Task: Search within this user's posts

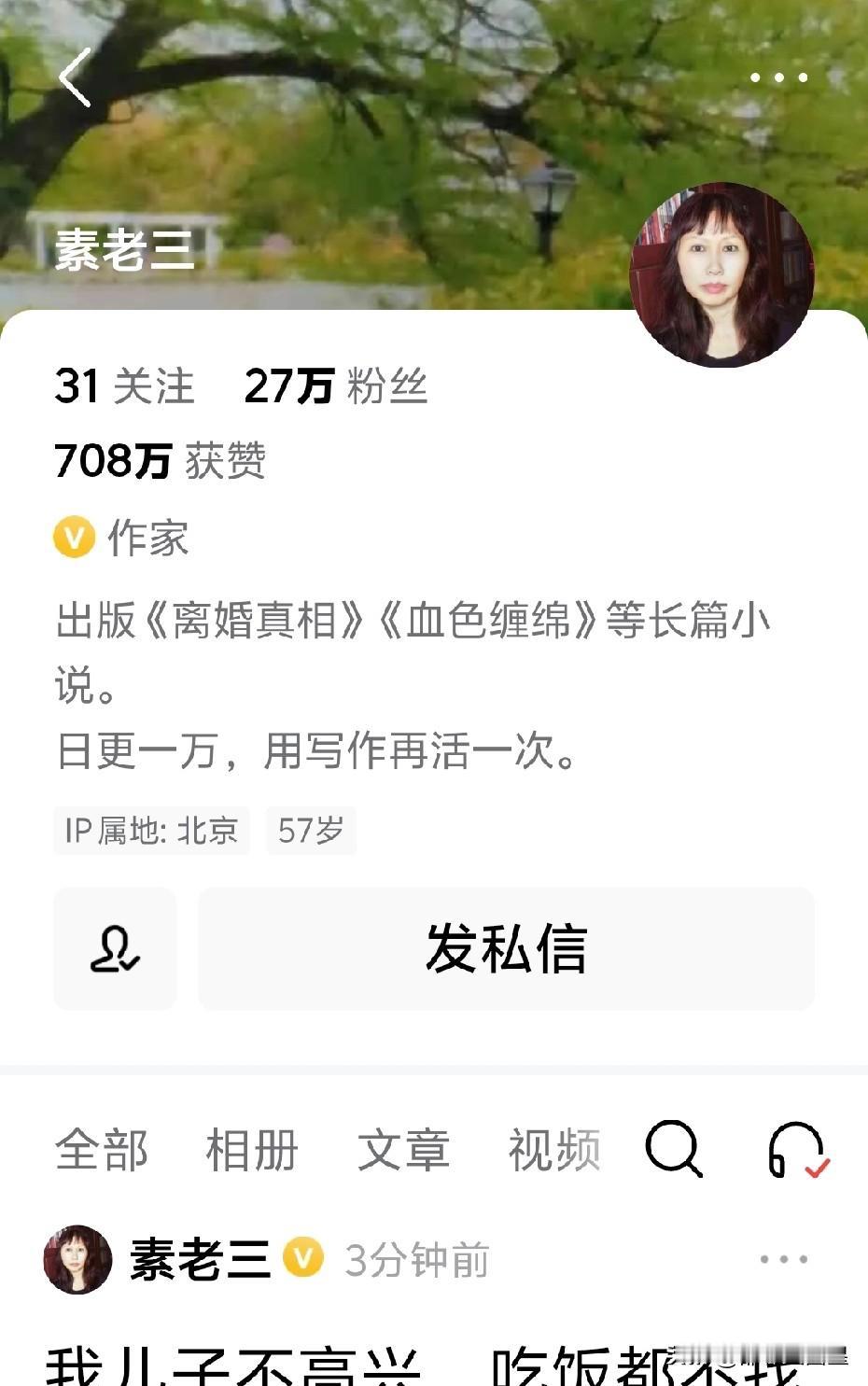Action: [x=674, y=1149]
